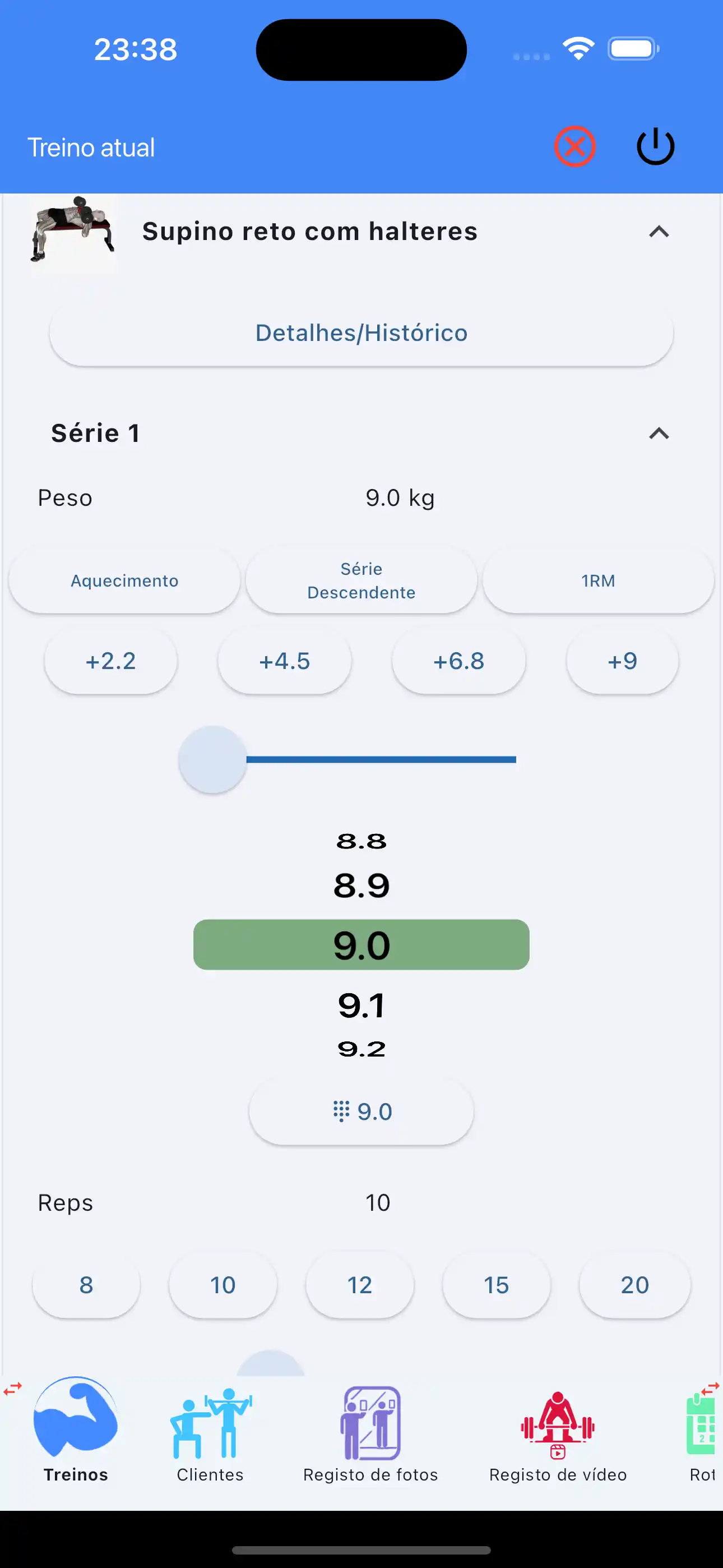This screenshot has height=1568, width=723.
Task: Tap the power icon to end the workout
Action: pyautogui.click(x=655, y=147)
